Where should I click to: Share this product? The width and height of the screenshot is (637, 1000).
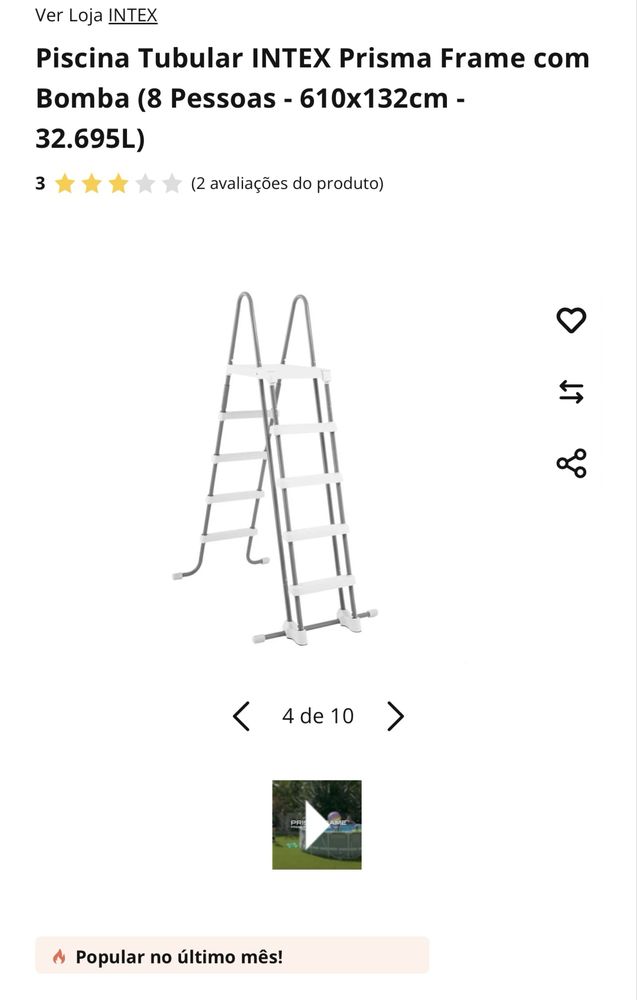[x=571, y=464]
